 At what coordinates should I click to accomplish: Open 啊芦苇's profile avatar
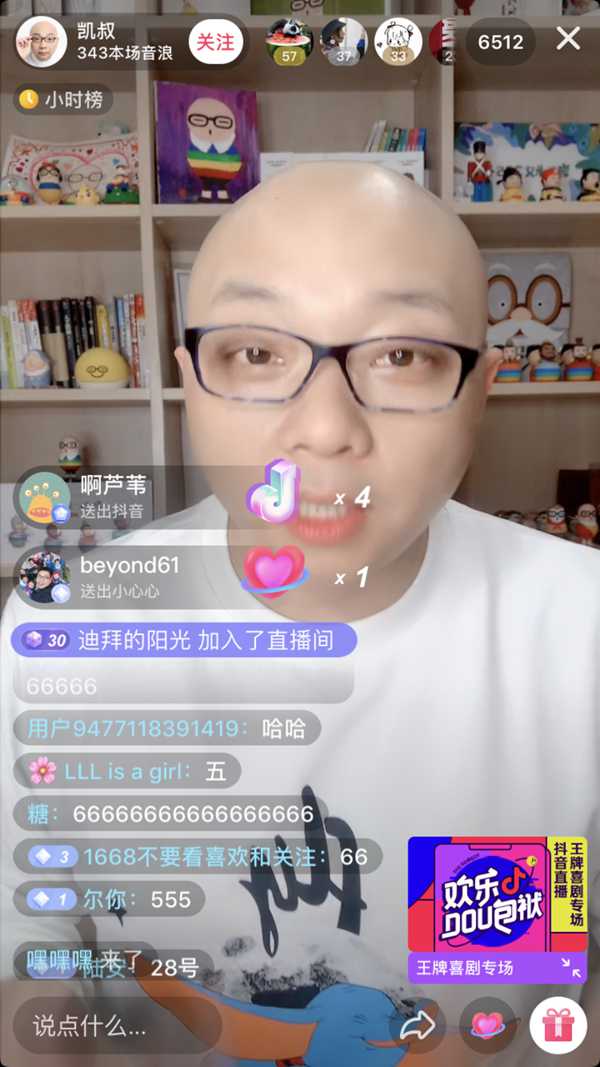[42, 497]
